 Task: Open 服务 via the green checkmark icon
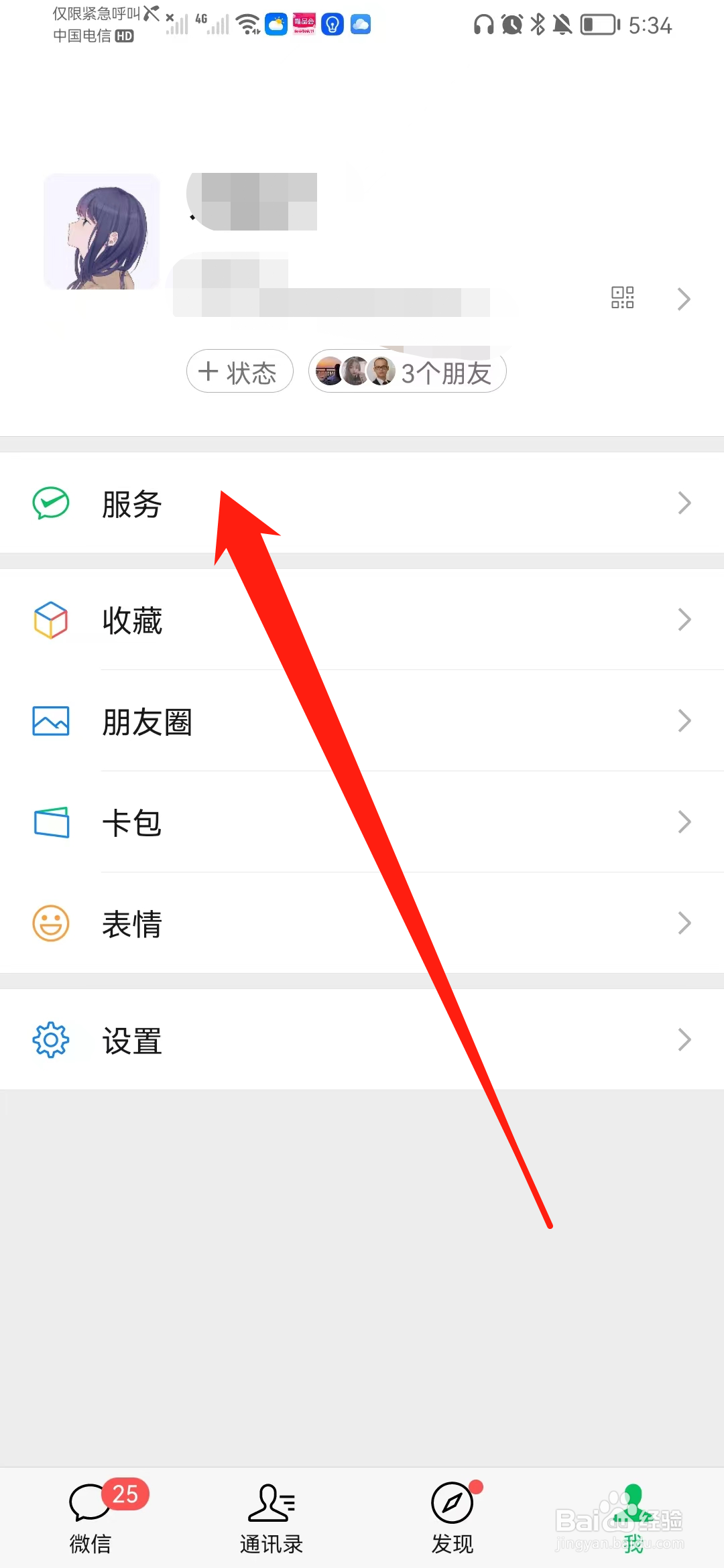[50, 504]
